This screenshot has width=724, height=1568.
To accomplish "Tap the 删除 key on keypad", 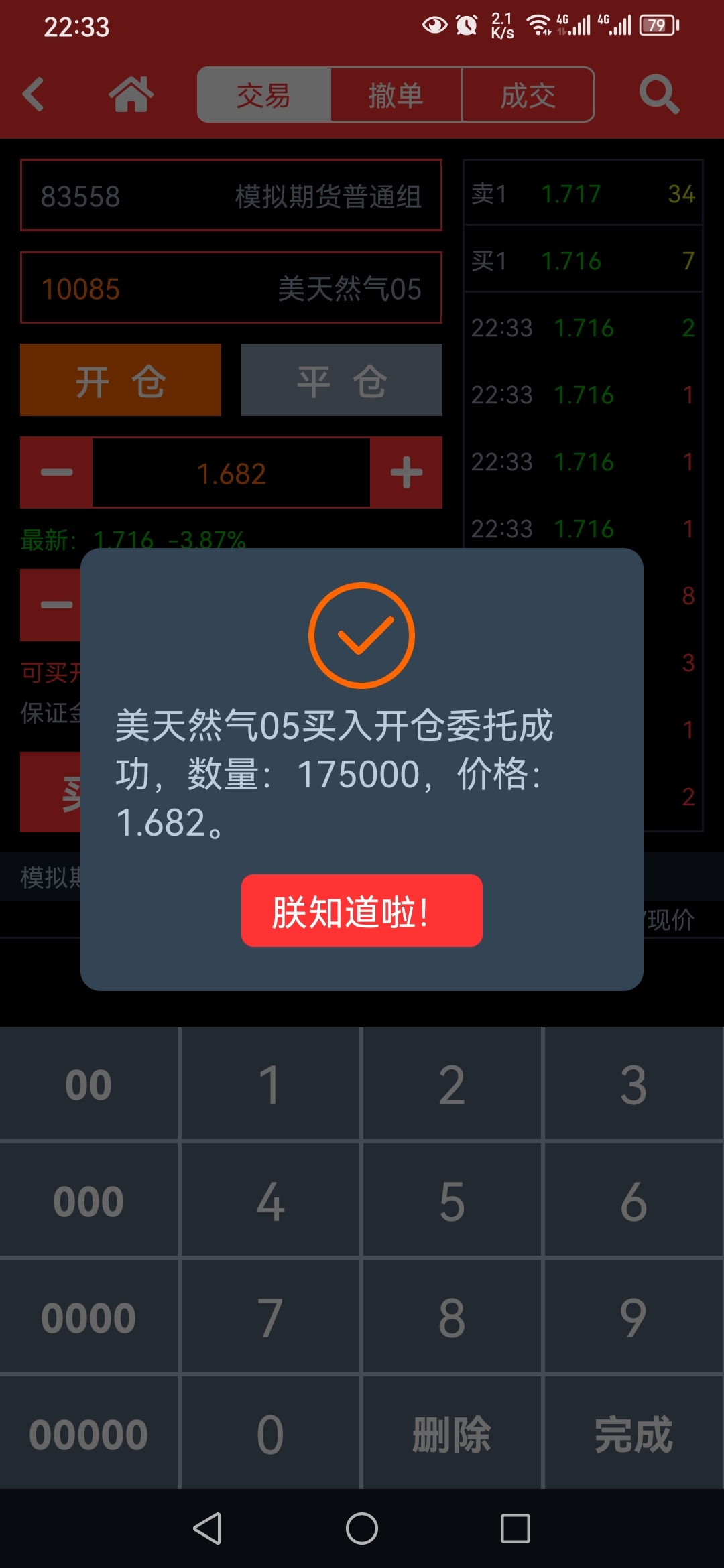I will (x=452, y=1433).
